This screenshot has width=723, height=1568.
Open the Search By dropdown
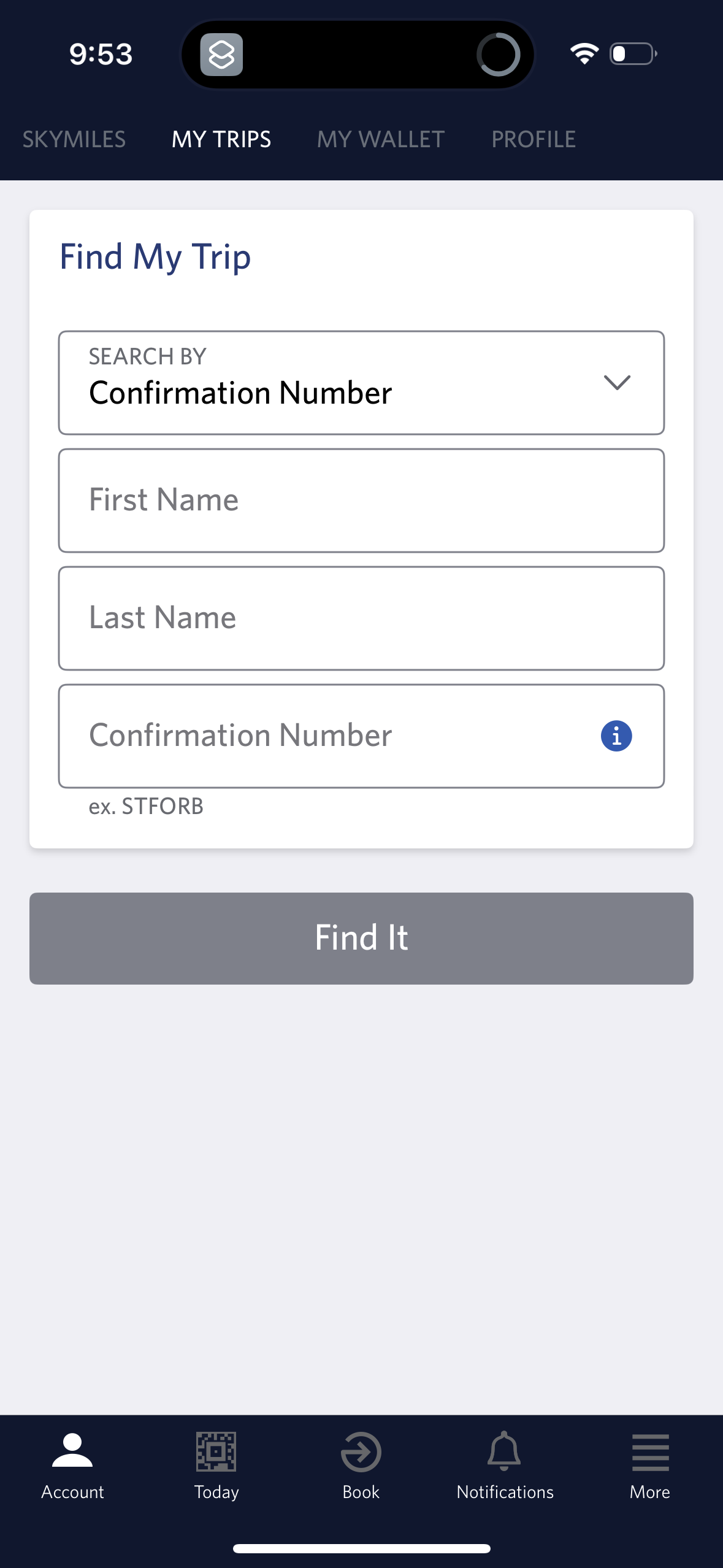[361, 383]
